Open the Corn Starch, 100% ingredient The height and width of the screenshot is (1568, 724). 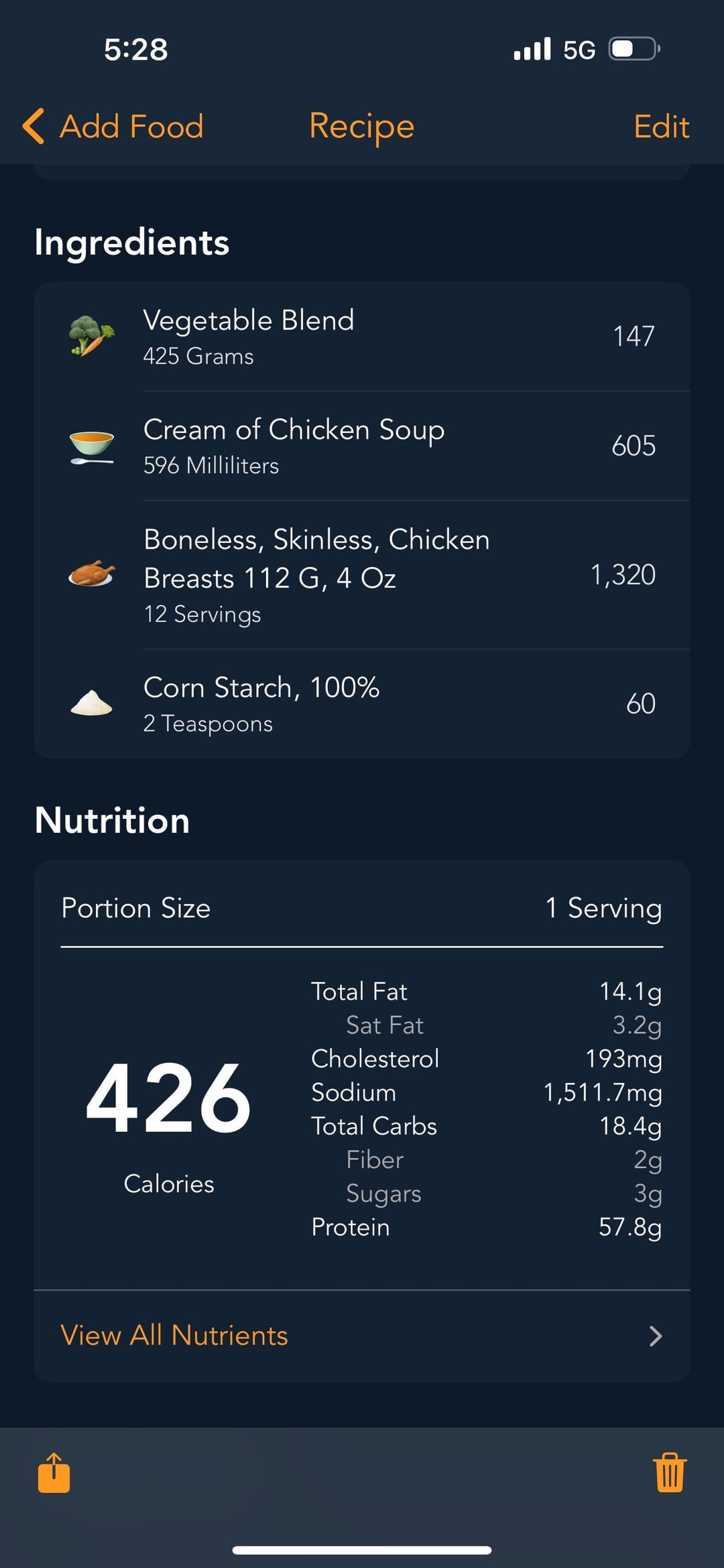[362, 704]
